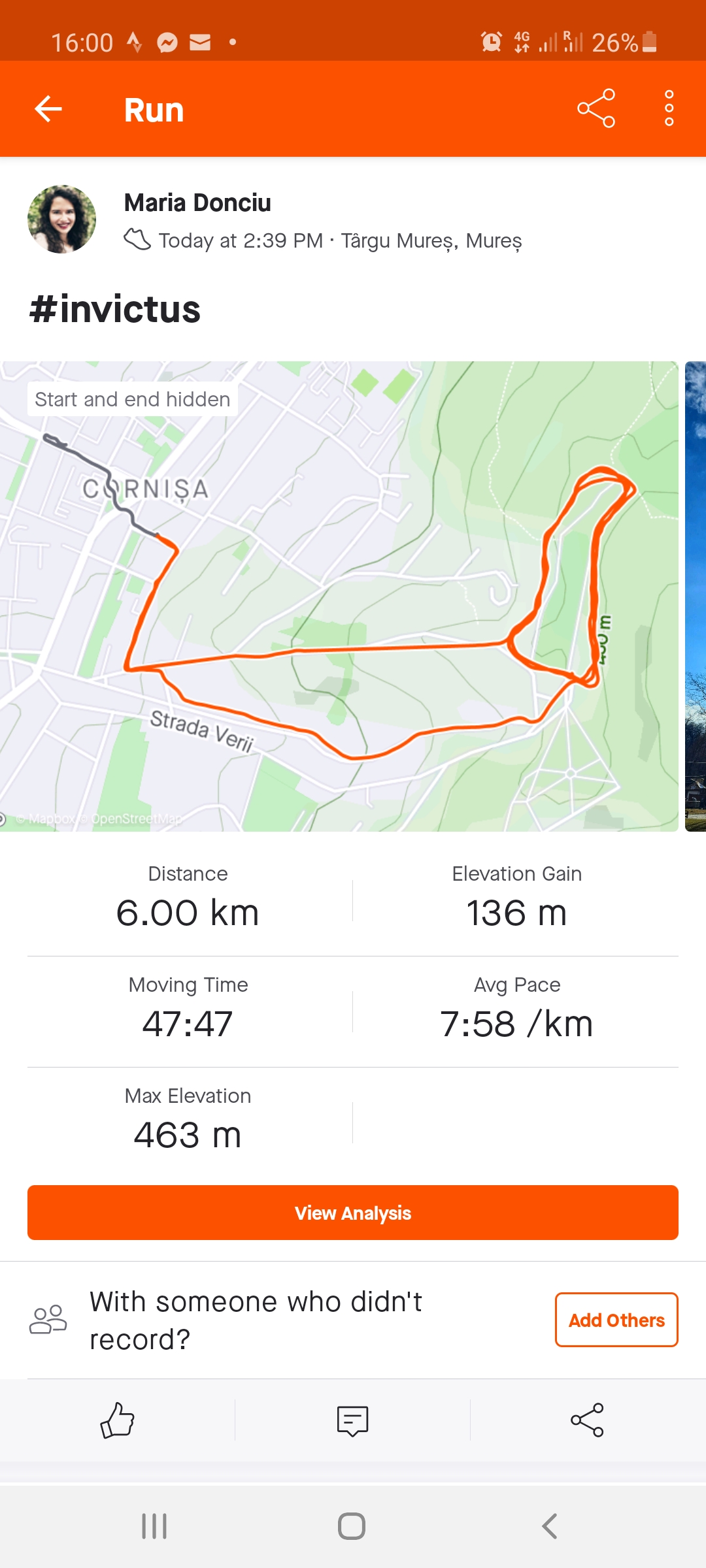Viewport: 706px width, 1568px height.
Task: Open comments on this activity
Action: pyautogui.click(x=353, y=1420)
